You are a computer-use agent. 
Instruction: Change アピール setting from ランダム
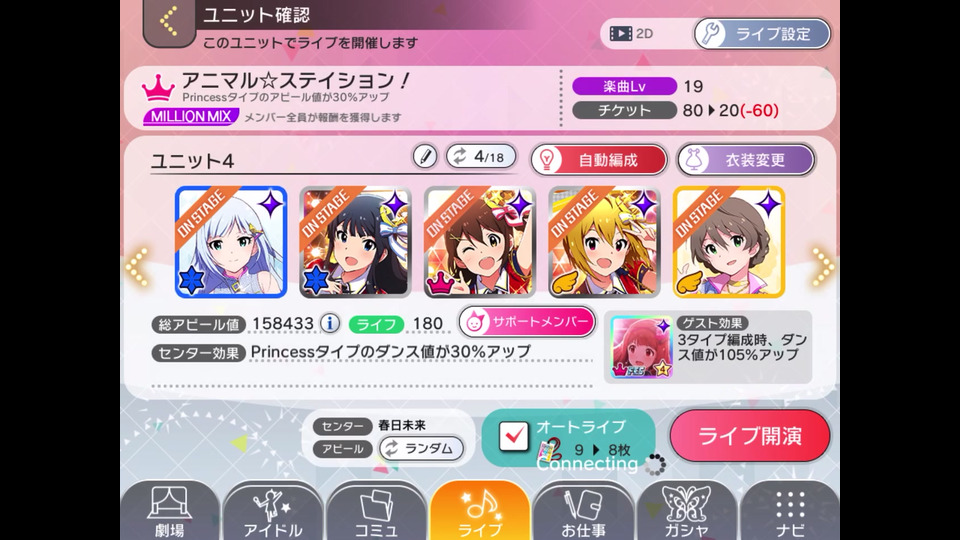(420, 449)
